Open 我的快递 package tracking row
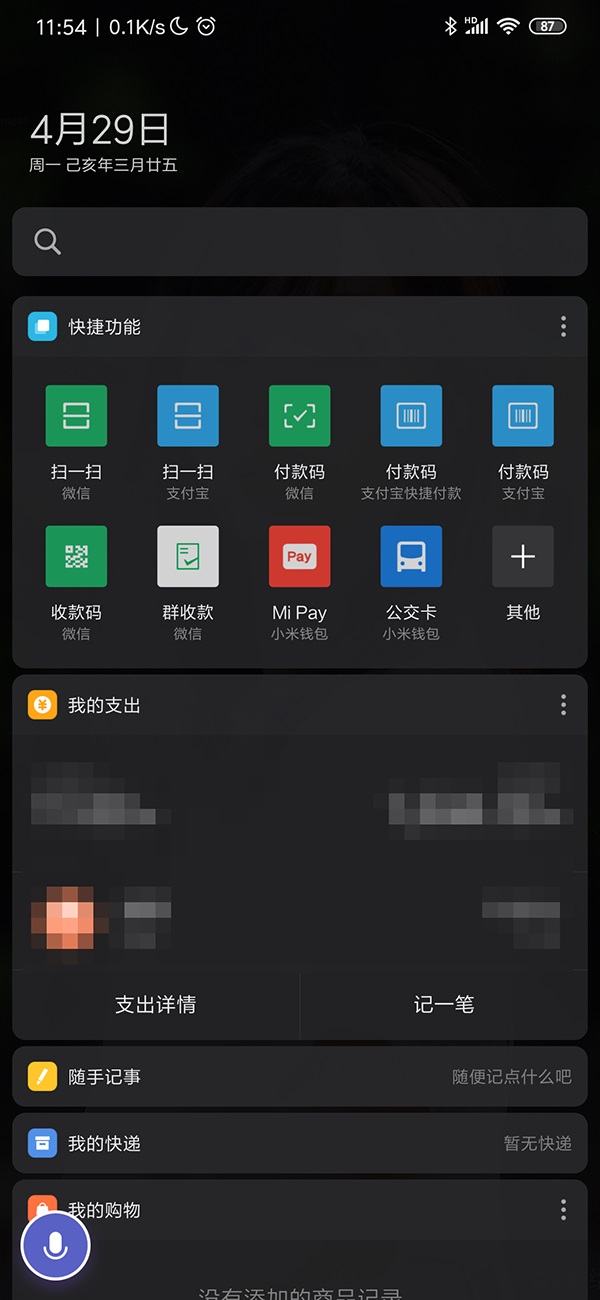Image resolution: width=600 pixels, height=1300 pixels. pyautogui.click(x=300, y=1143)
